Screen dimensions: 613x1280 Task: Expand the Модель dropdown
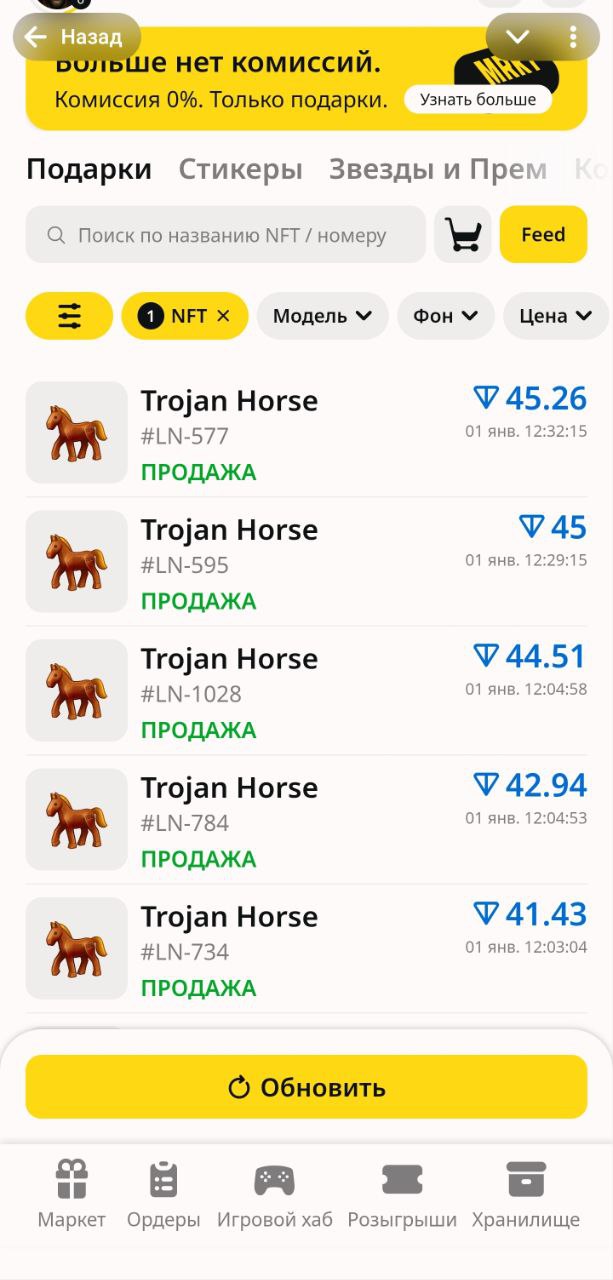click(x=322, y=316)
